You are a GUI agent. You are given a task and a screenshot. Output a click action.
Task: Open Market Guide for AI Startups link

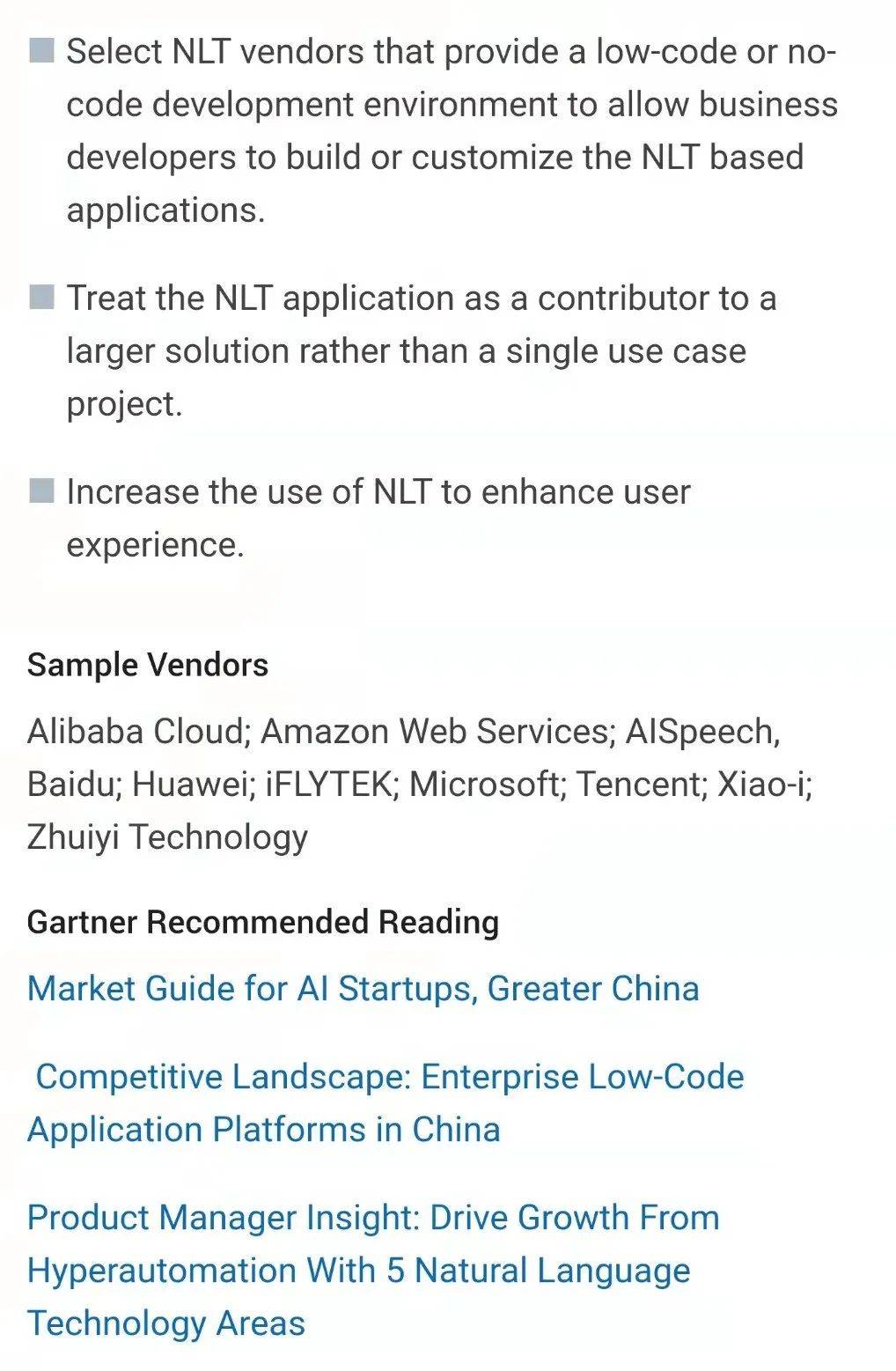(363, 988)
